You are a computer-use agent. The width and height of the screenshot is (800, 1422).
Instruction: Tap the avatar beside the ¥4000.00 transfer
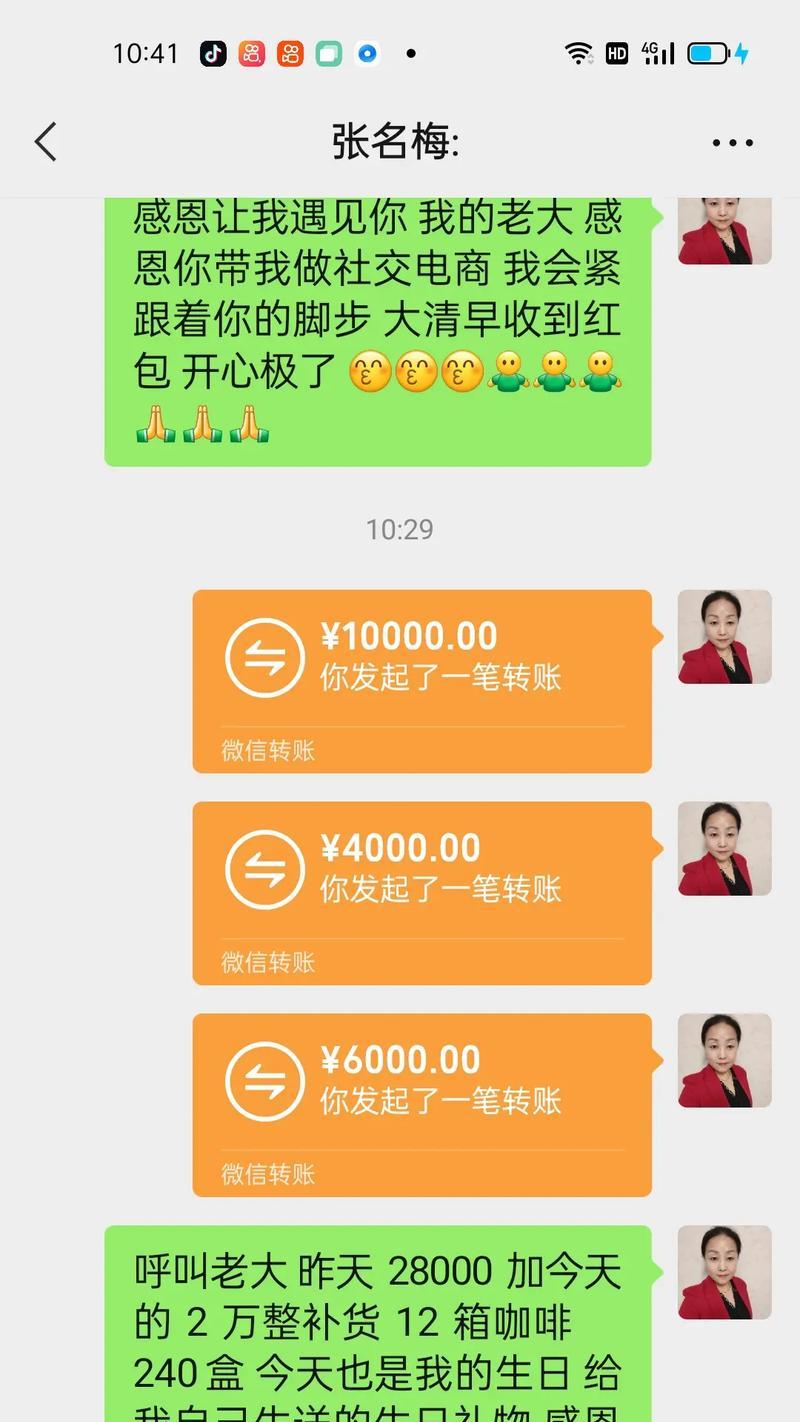tap(724, 849)
